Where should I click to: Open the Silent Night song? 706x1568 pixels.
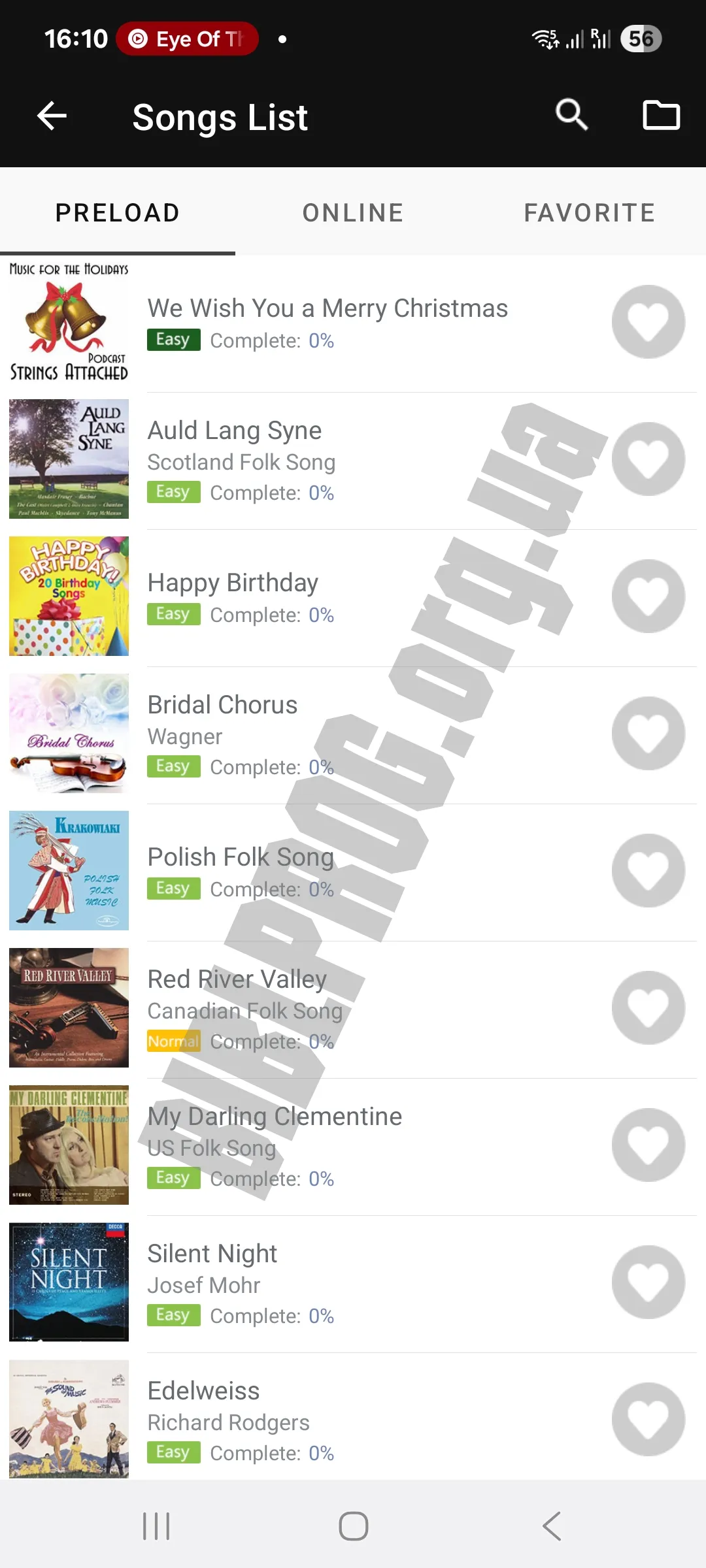[353, 1282]
